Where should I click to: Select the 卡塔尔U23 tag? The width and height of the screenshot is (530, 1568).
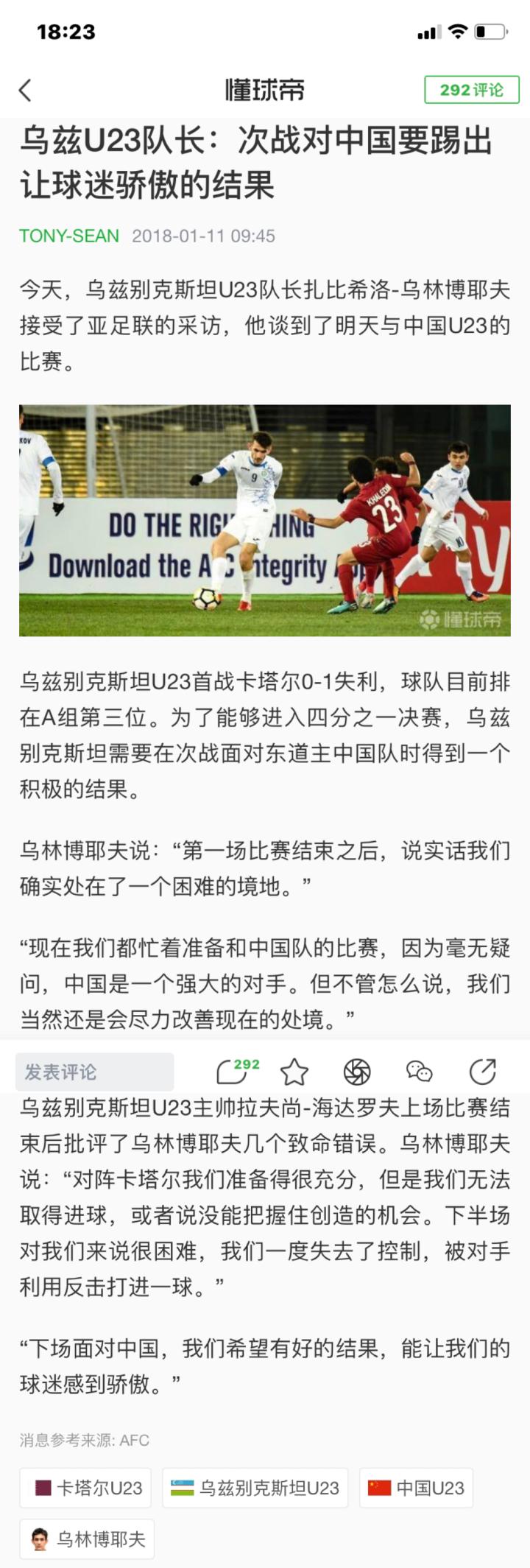click(x=85, y=1488)
